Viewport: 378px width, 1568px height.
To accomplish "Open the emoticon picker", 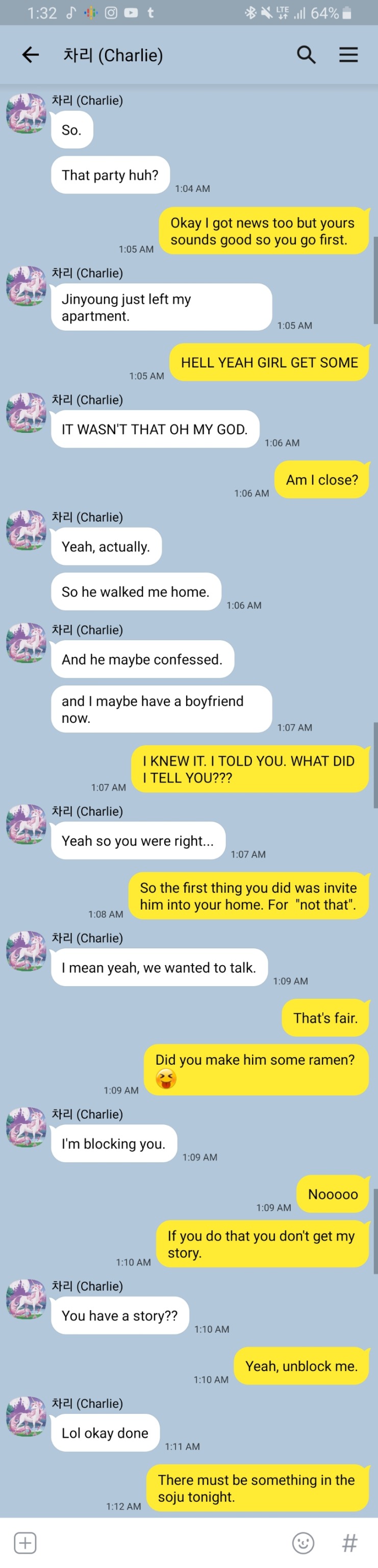I will pos(303,1542).
